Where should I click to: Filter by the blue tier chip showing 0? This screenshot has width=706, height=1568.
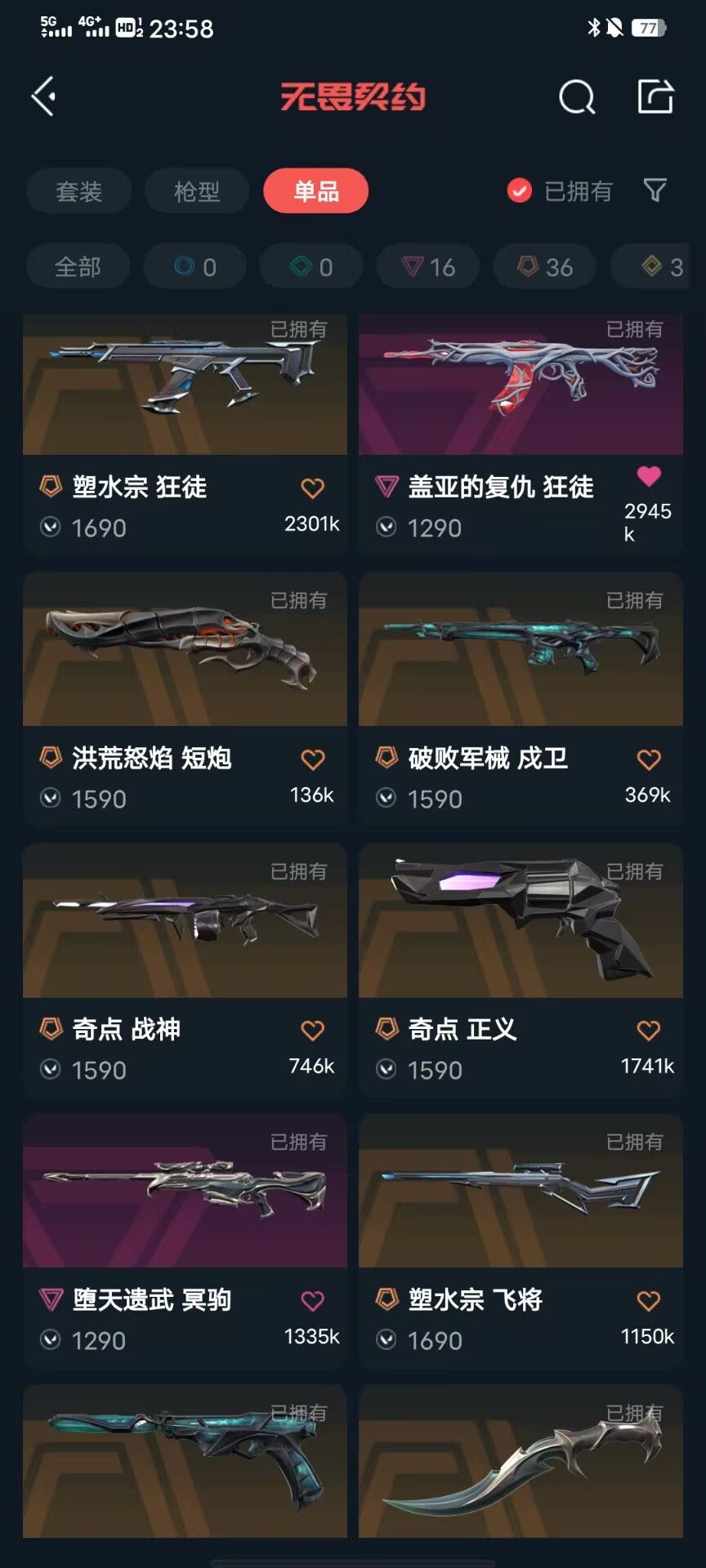[195, 266]
